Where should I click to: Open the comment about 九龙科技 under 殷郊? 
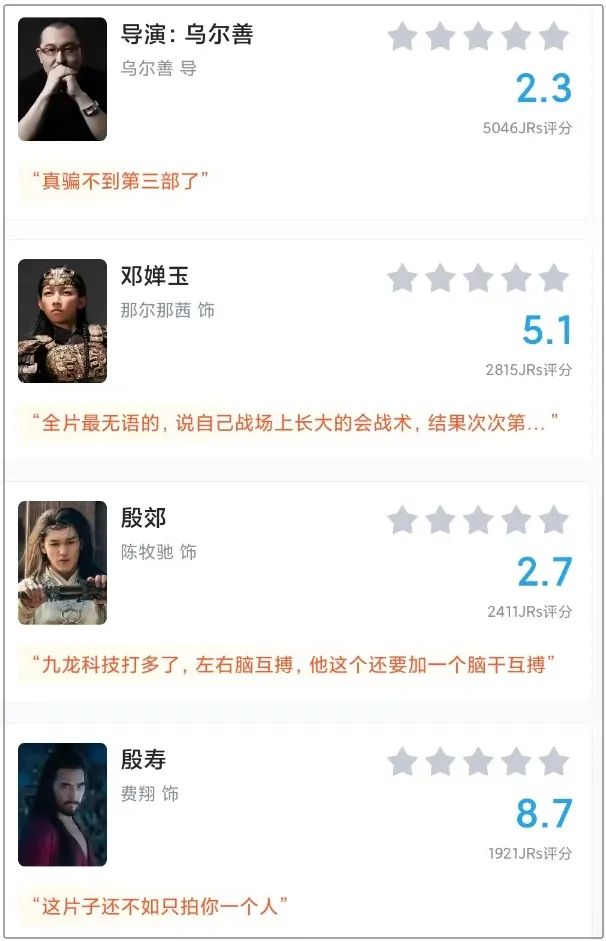click(x=293, y=665)
